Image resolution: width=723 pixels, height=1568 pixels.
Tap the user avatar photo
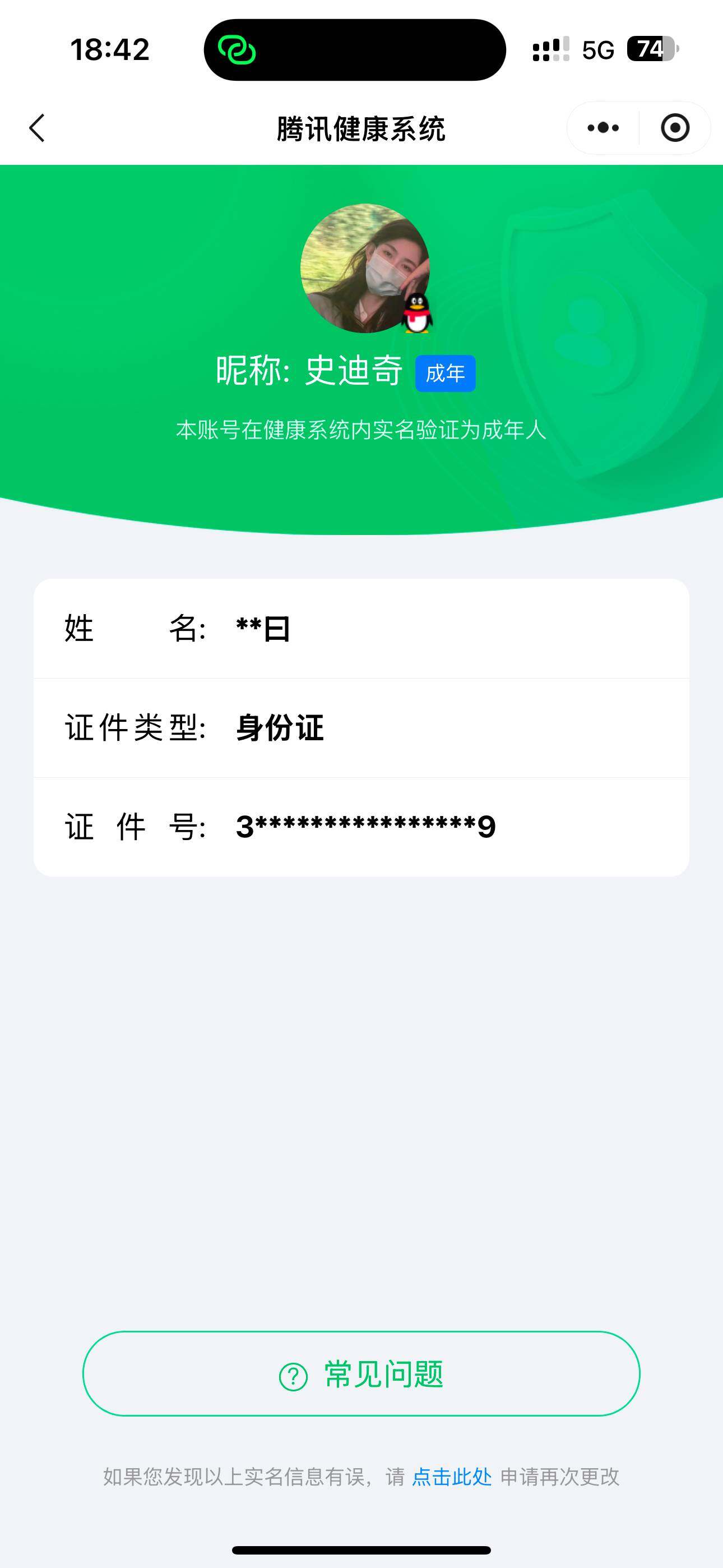point(361,270)
